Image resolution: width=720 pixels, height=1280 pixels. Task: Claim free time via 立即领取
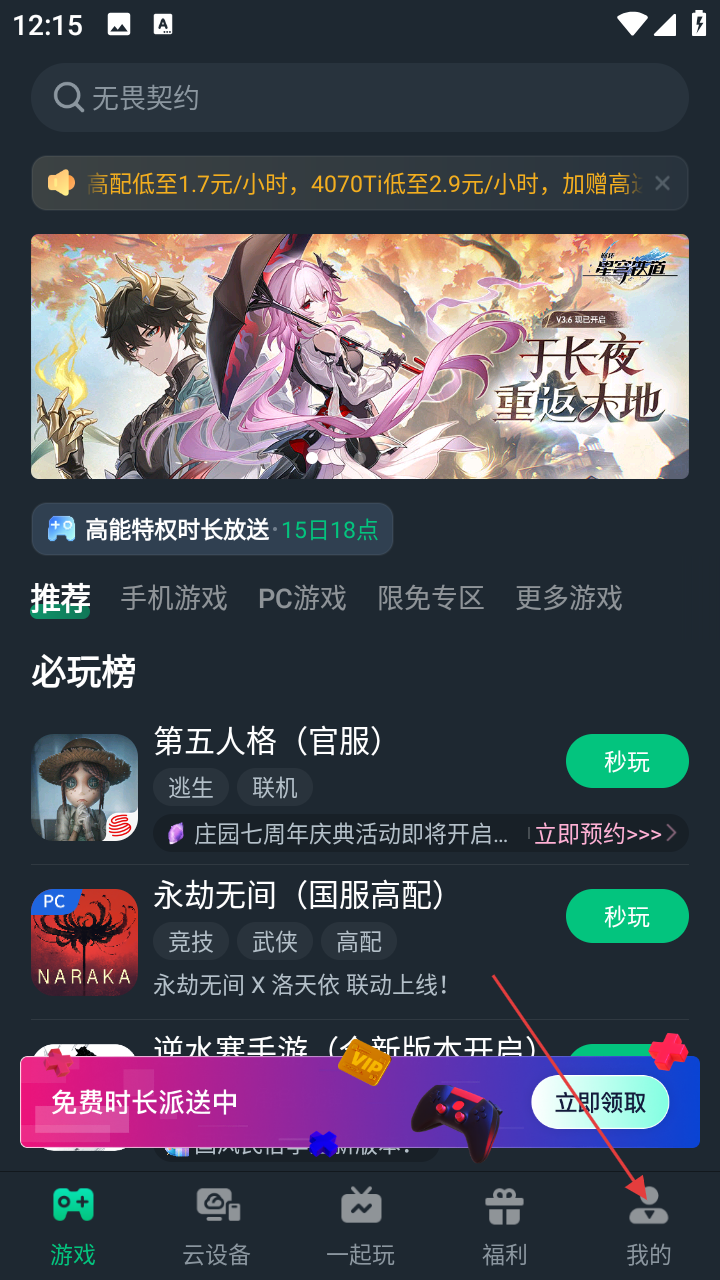(600, 1102)
